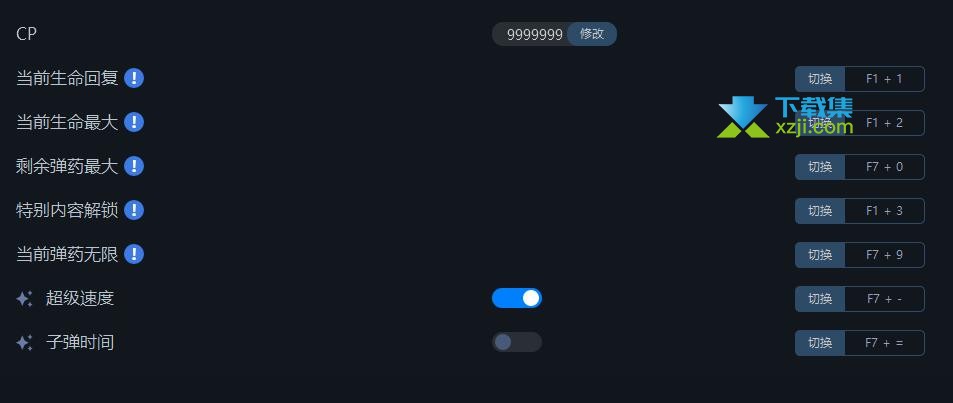Tap the 修改 button next to CP
This screenshot has width=953, height=403.
[592, 34]
